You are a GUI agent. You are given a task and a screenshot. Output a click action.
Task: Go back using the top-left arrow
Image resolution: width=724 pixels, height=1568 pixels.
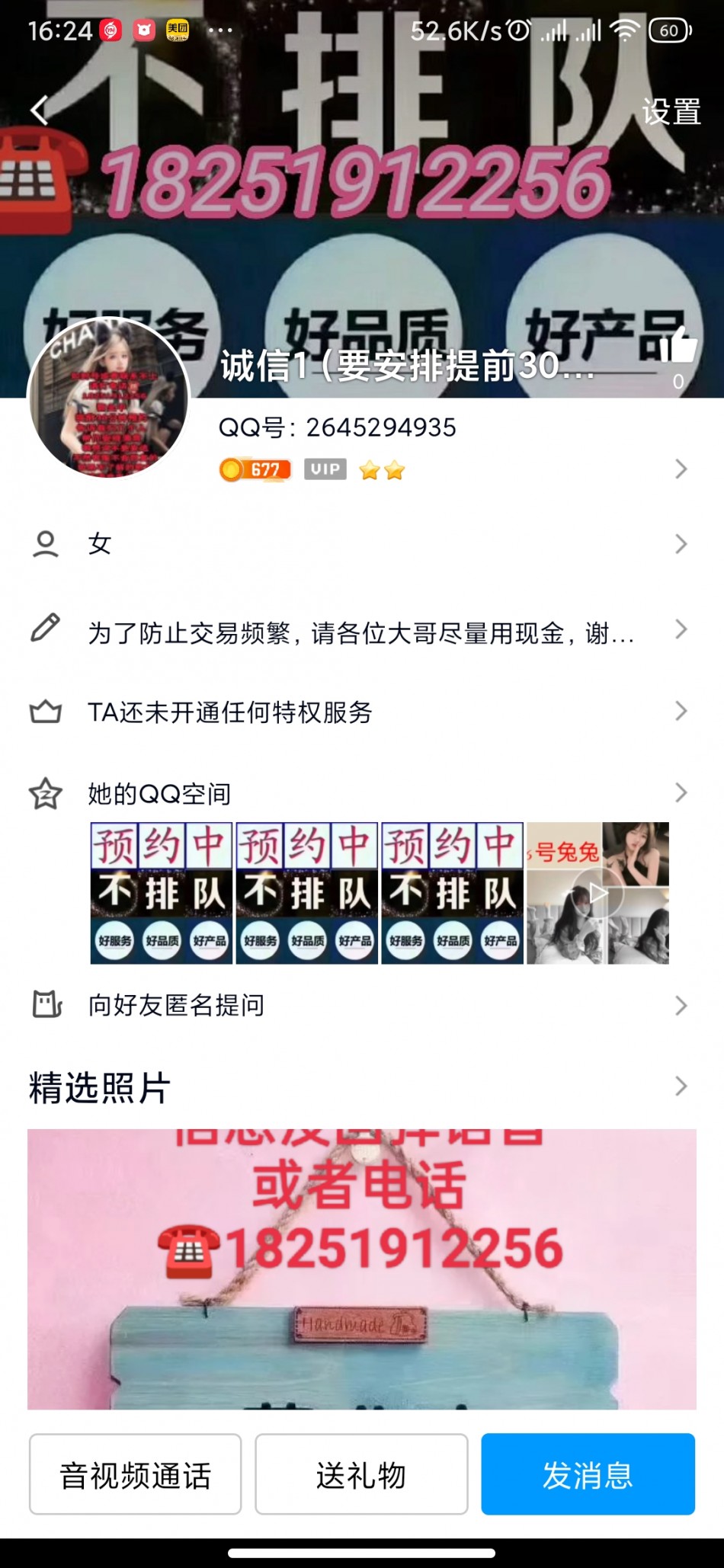40,110
